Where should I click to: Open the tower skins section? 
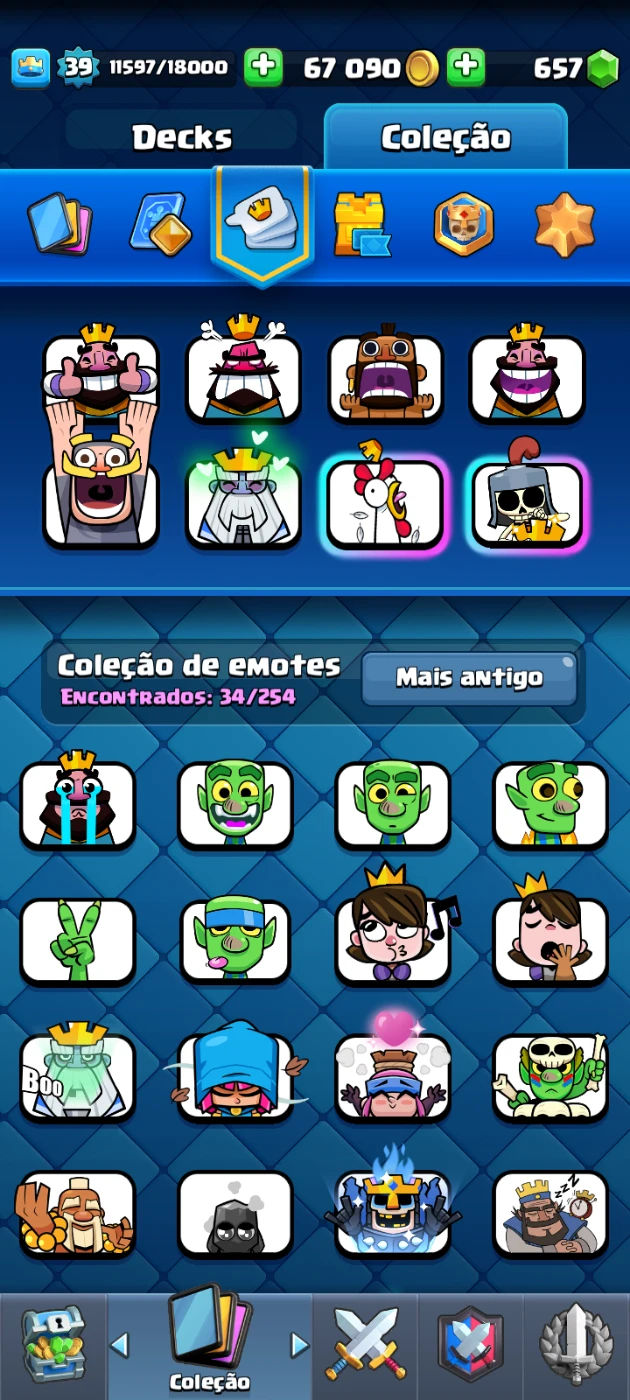click(x=360, y=224)
